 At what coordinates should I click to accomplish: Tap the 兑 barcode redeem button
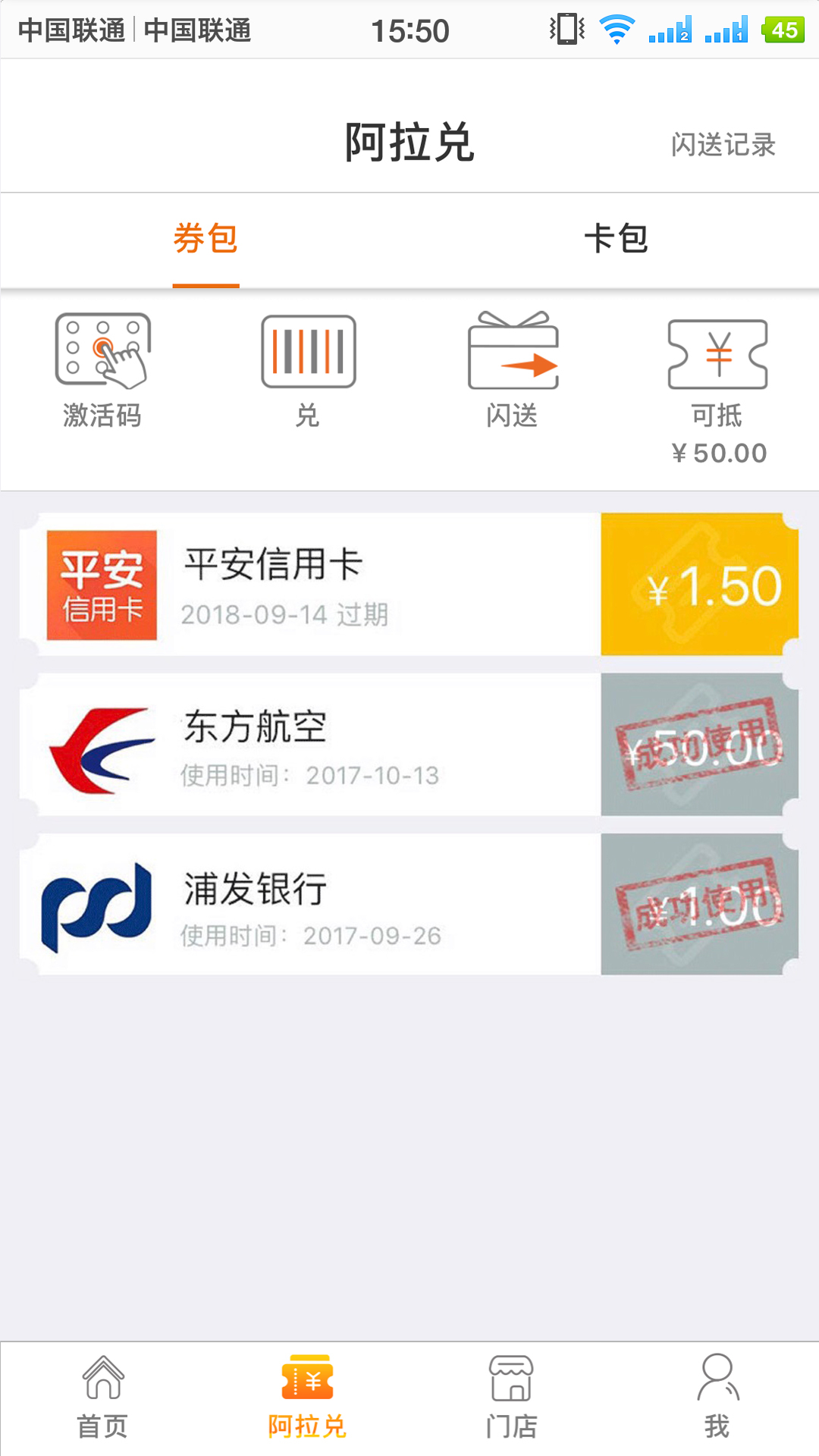308,372
